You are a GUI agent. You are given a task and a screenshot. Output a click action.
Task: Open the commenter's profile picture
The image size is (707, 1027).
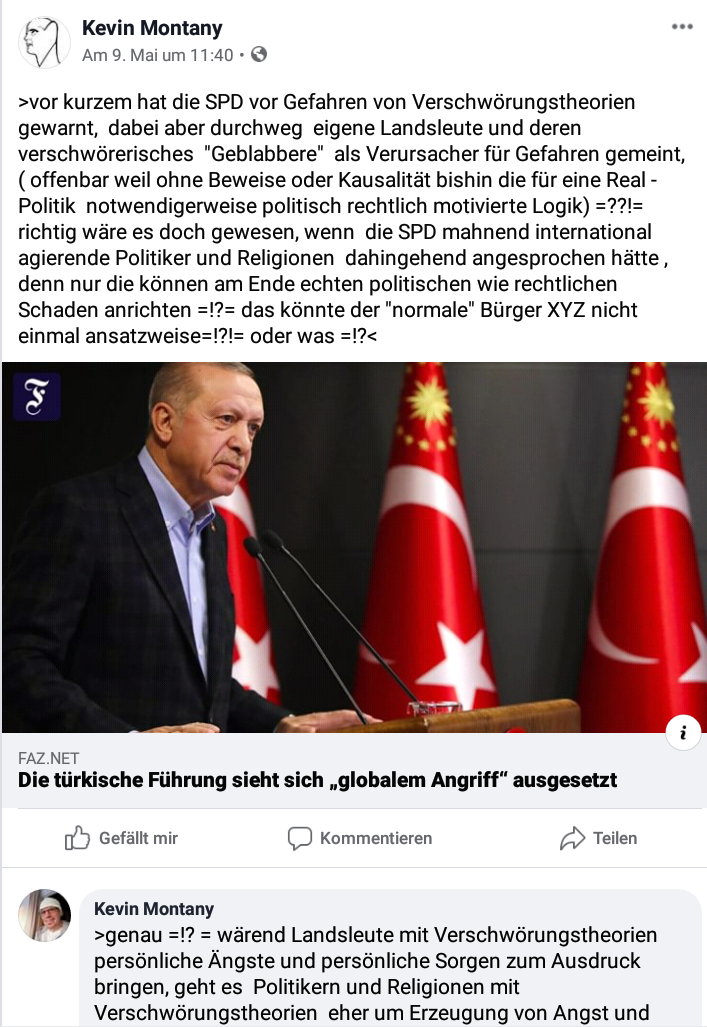45,915
